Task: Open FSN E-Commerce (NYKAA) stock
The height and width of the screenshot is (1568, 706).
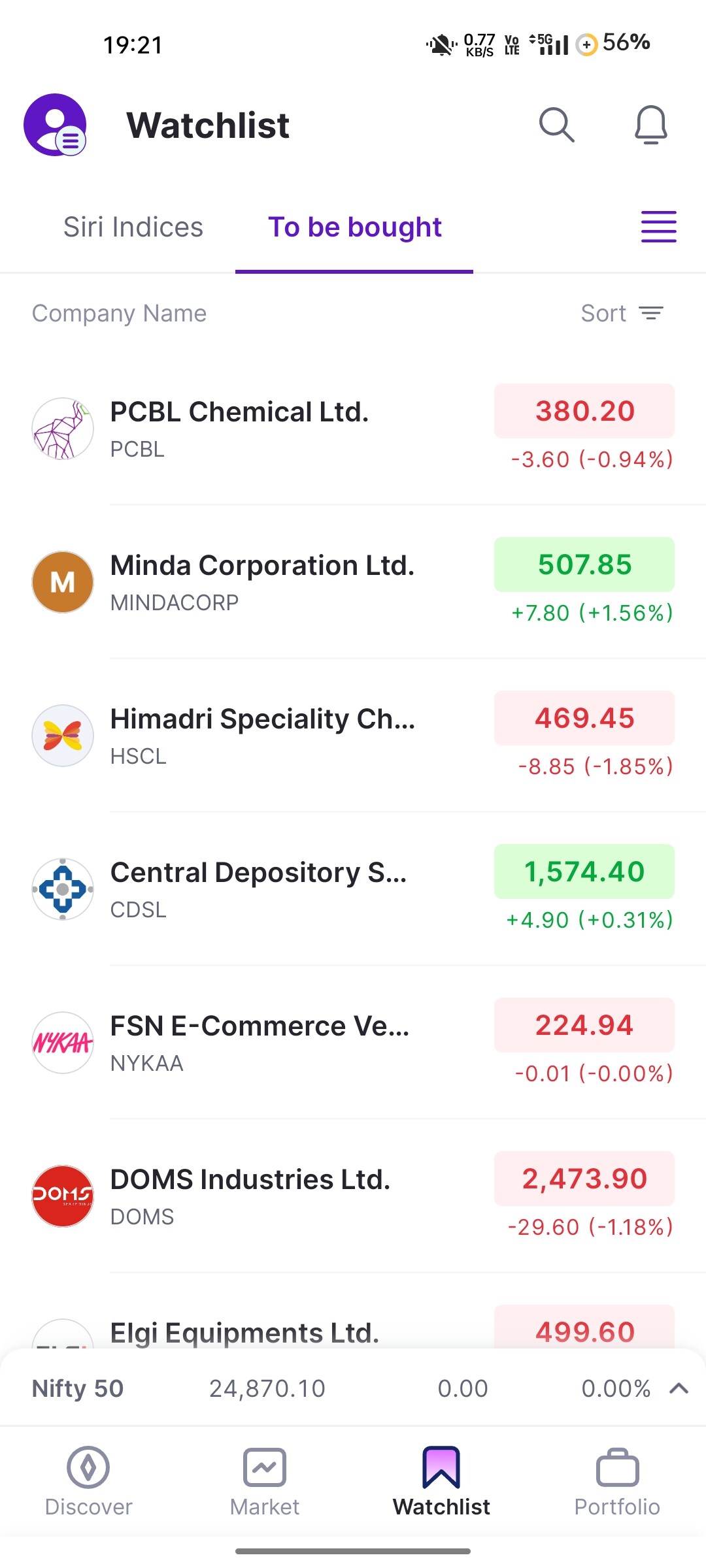Action: tap(260, 1043)
